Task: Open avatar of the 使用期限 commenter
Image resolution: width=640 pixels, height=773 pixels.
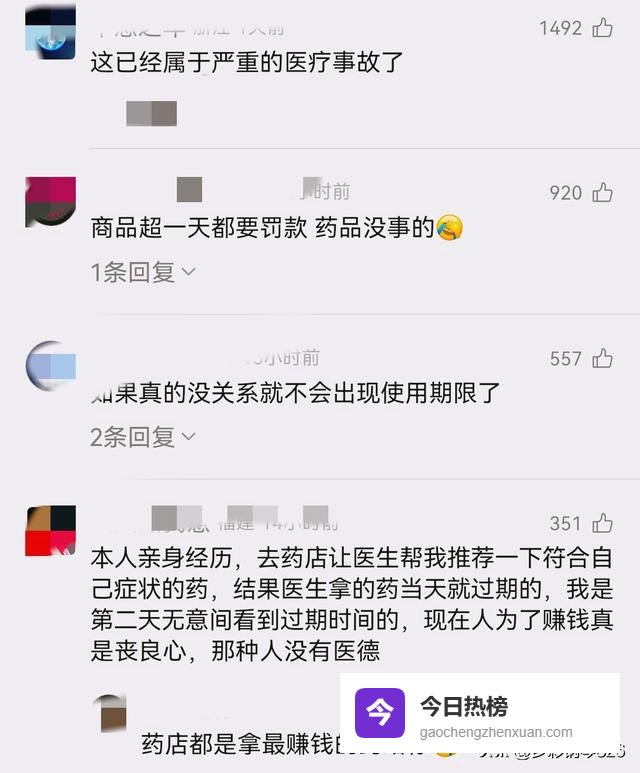Action: pyautogui.click(x=50, y=366)
